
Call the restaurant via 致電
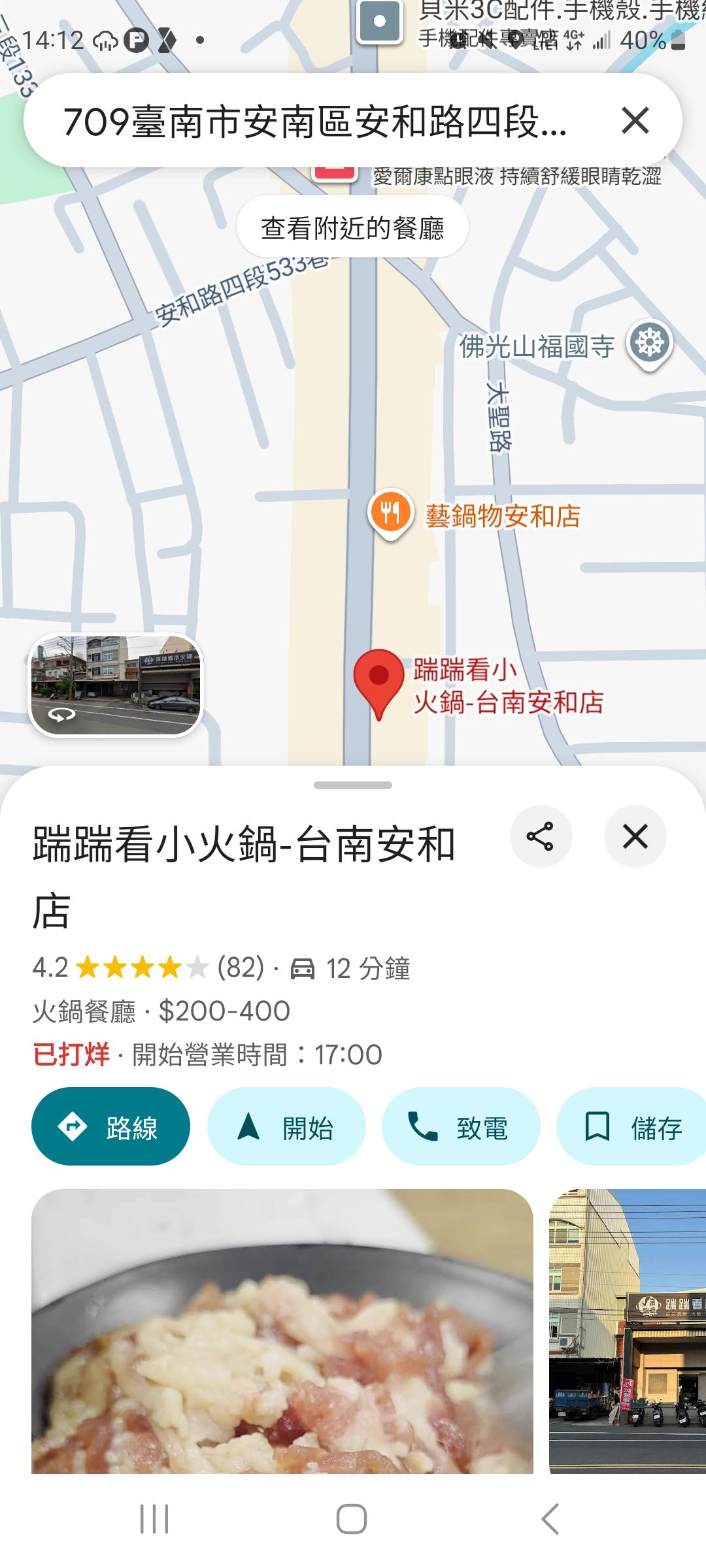pyautogui.click(x=461, y=1127)
